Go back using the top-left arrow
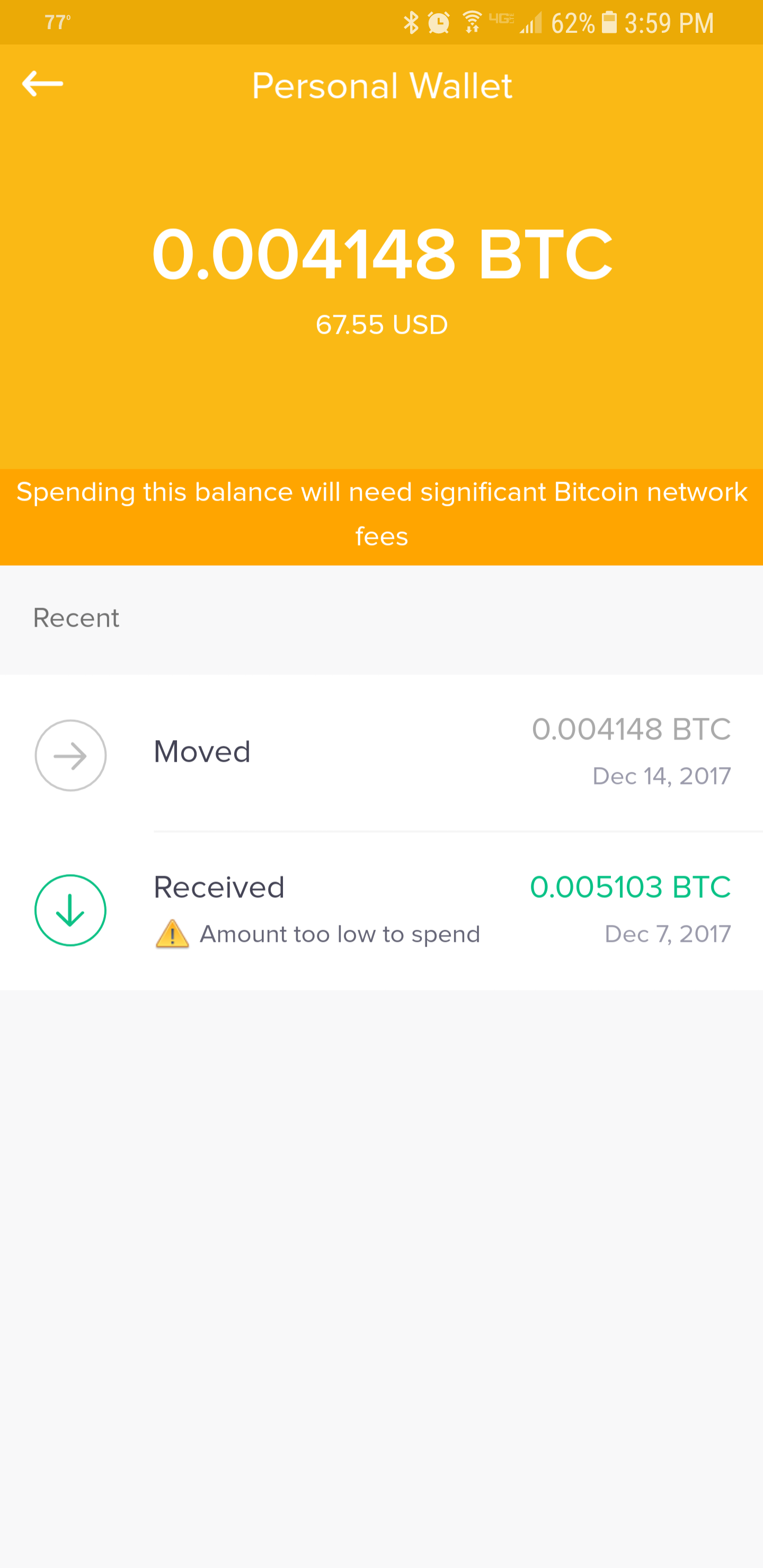The width and height of the screenshot is (763, 1568). coord(42,84)
